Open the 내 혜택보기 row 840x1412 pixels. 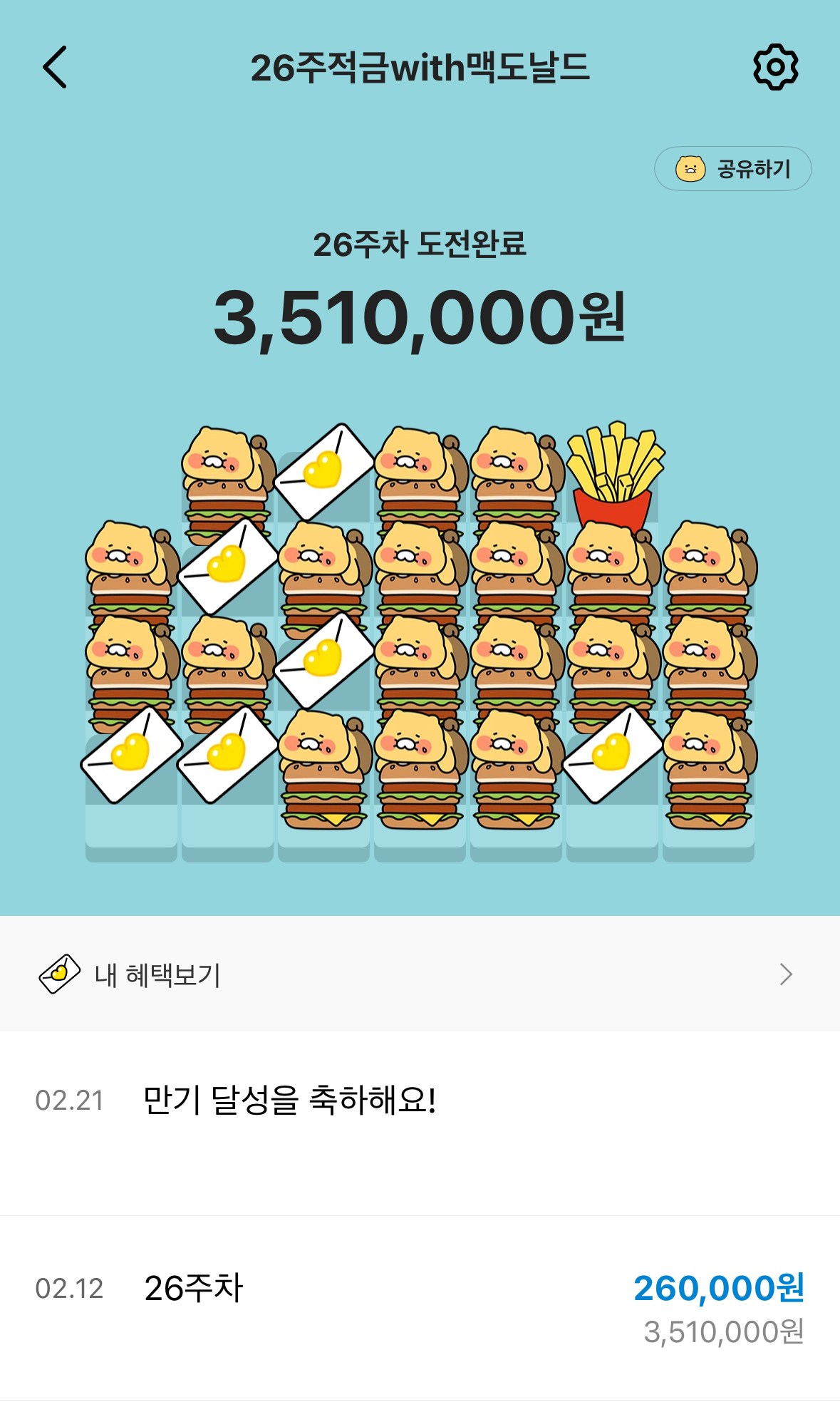pos(420,974)
